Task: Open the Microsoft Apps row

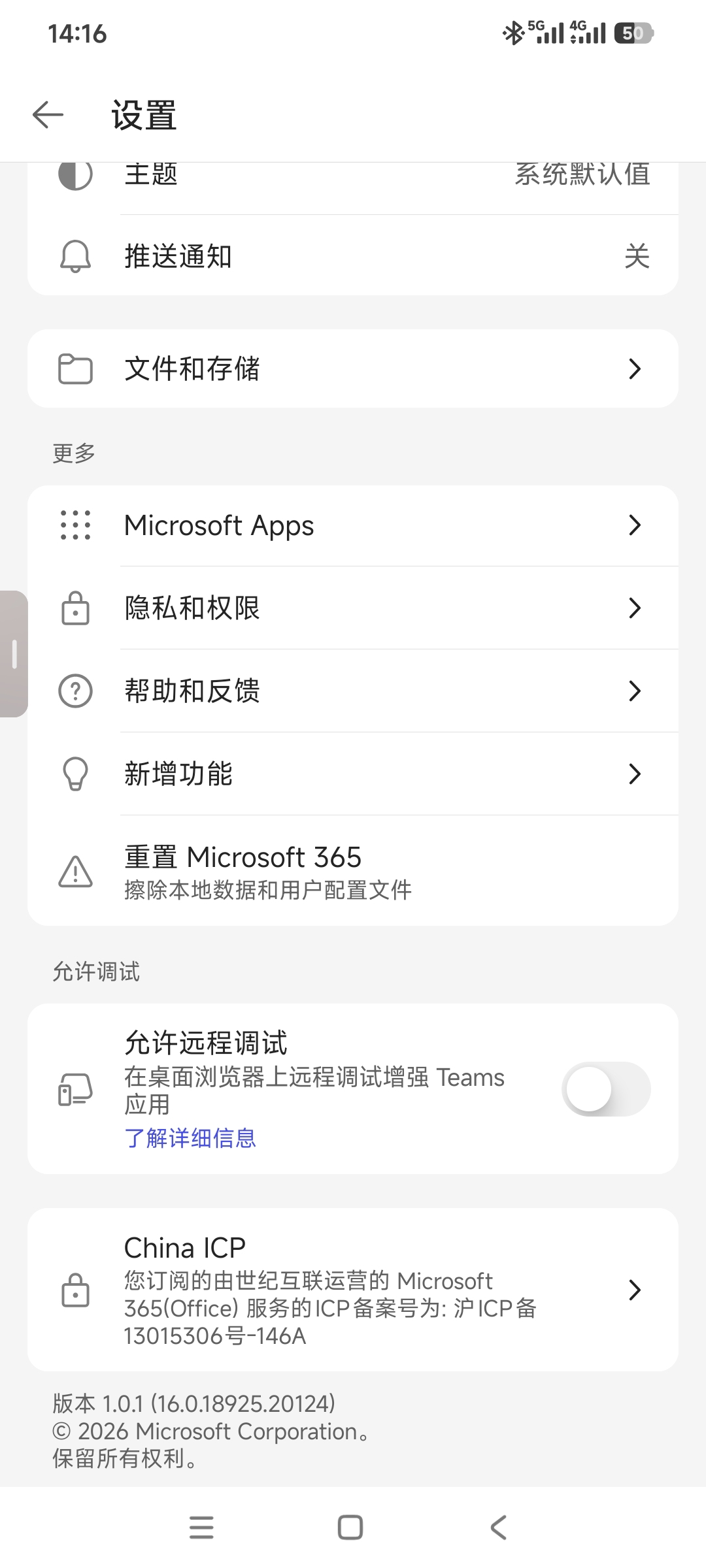Action: pos(353,525)
